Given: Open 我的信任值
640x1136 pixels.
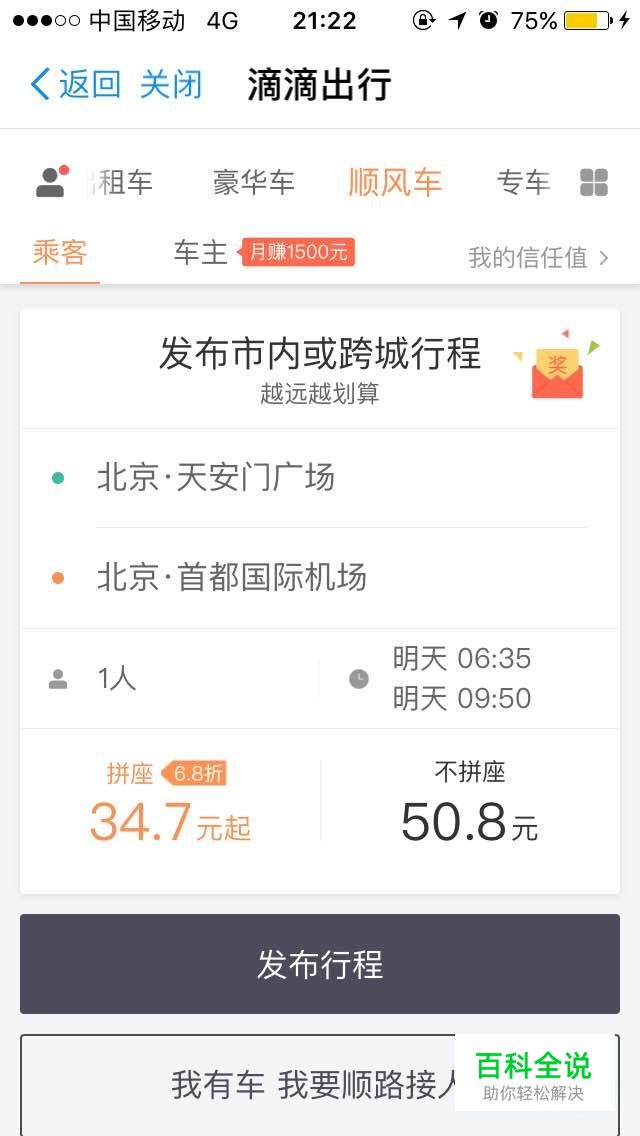Looking at the screenshot, I should point(539,257).
